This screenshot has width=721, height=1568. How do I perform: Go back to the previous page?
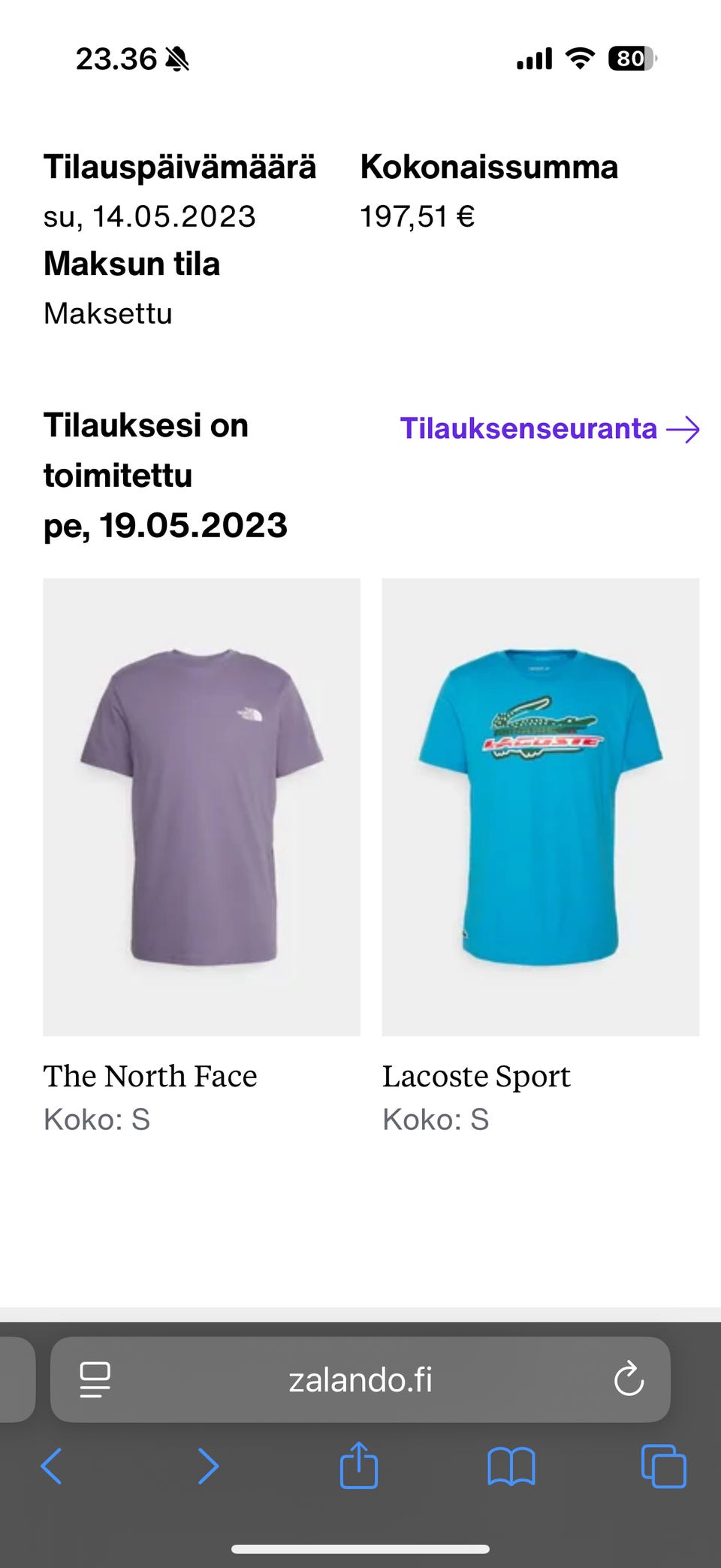(51, 1466)
